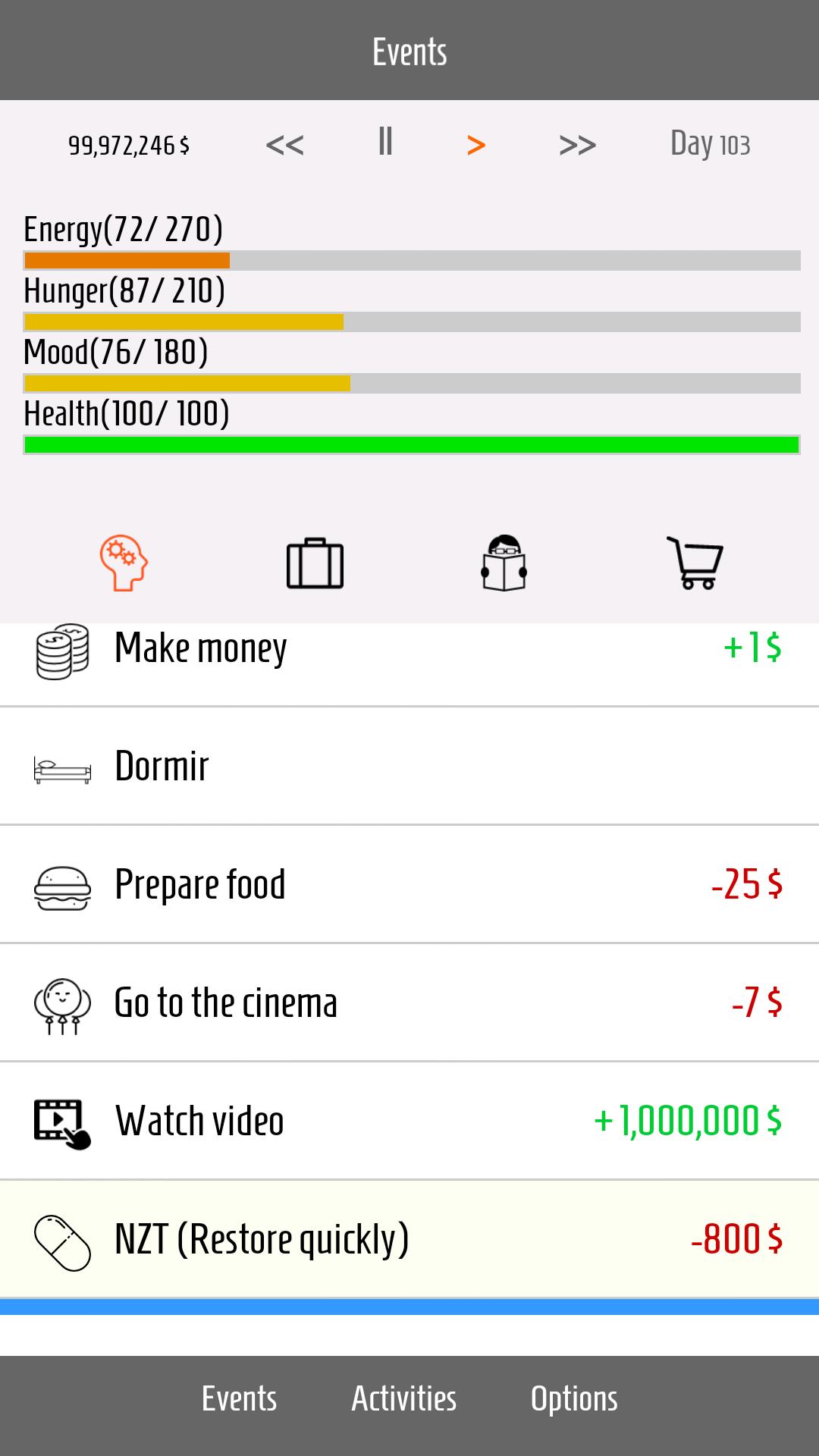Open the Activities section
Viewport: 819px width, 1456px height.
pyautogui.click(x=403, y=1399)
